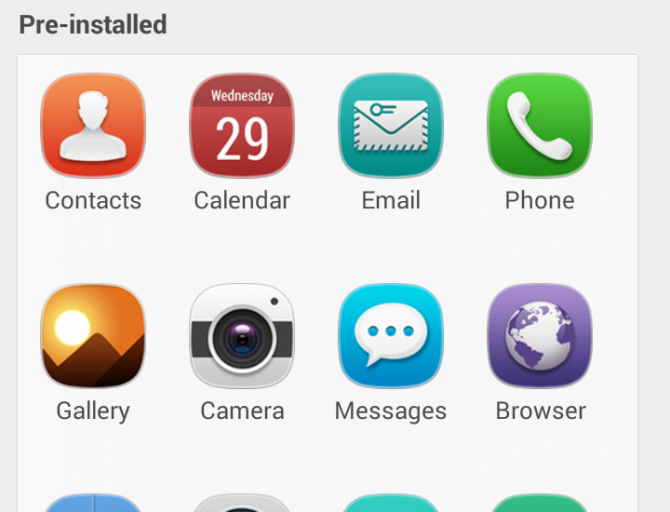Open the Contacts app
The height and width of the screenshot is (512, 670).
tap(93, 126)
